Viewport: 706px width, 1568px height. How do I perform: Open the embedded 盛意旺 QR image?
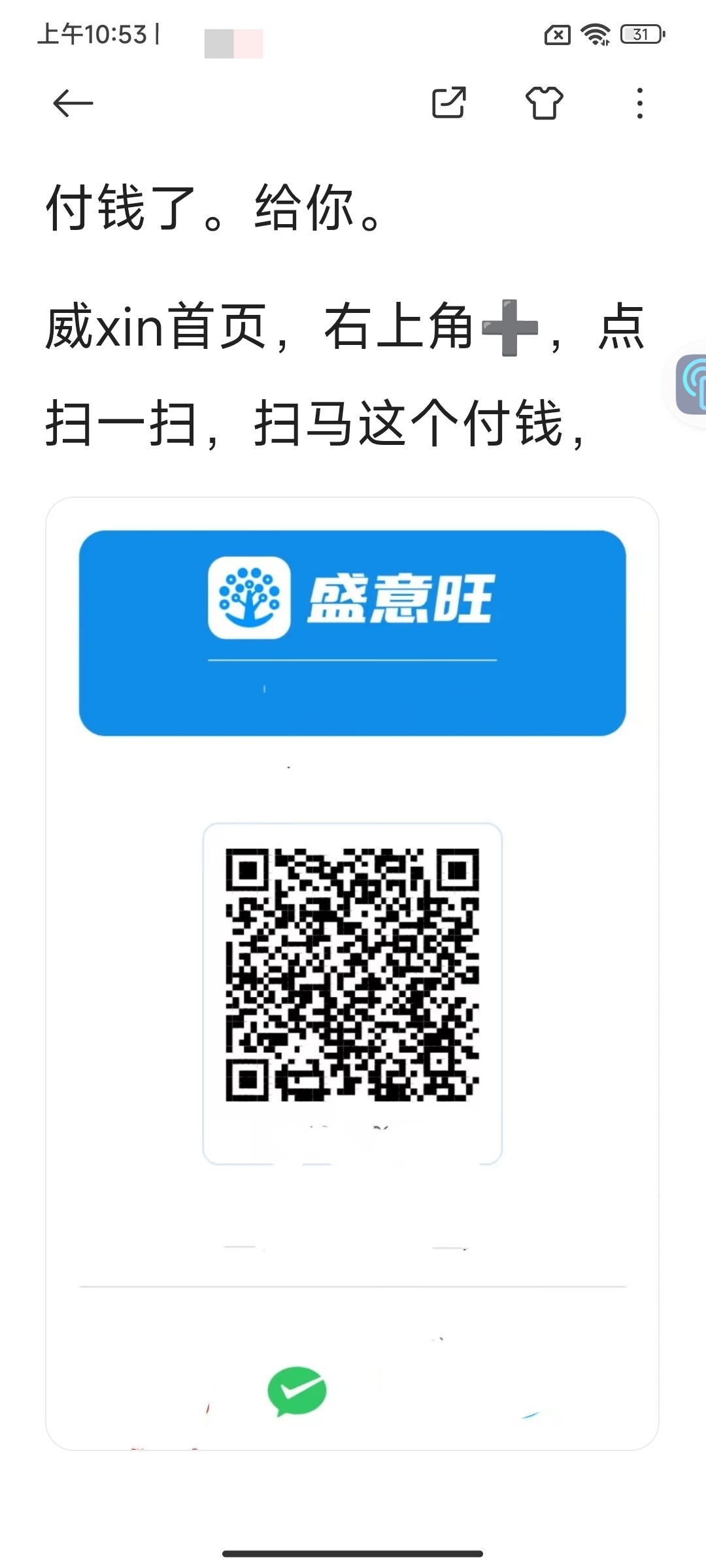[352, 973]
